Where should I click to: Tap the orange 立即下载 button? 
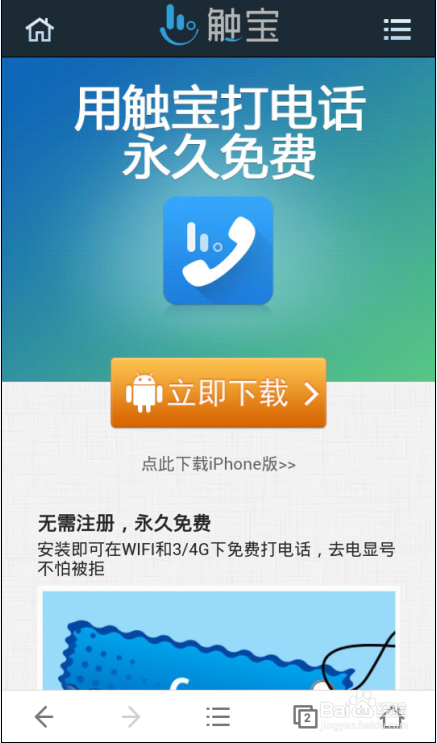tap(218, 393)
